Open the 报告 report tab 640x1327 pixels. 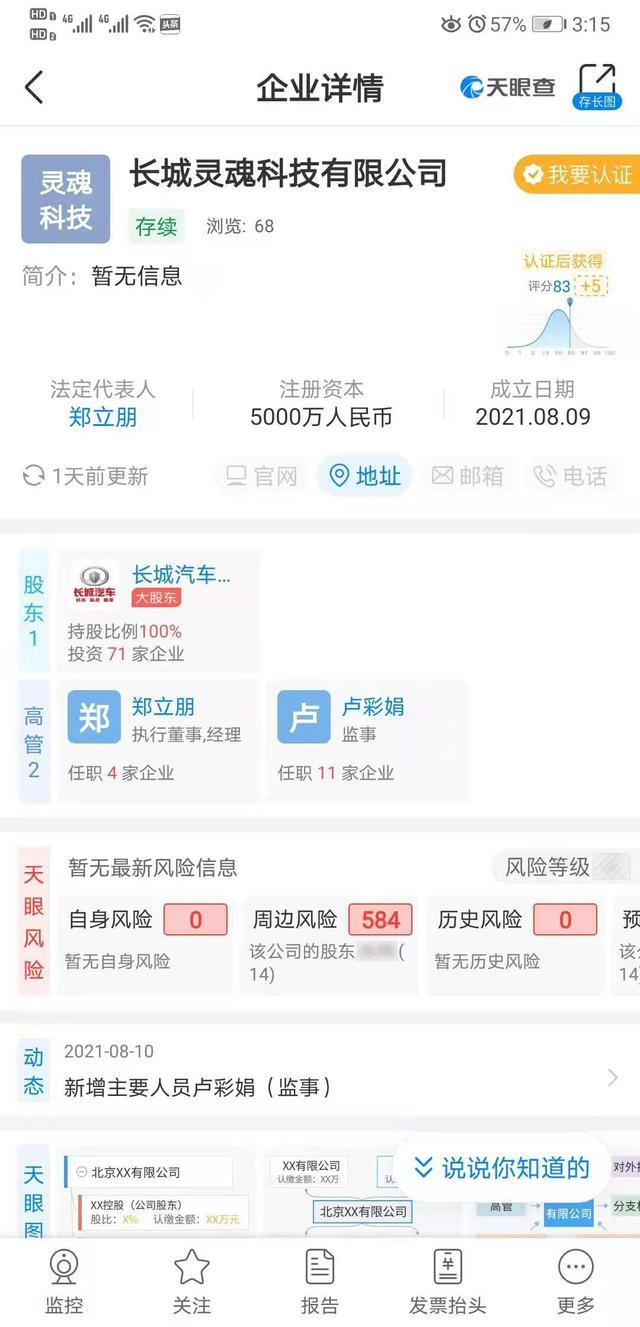tap(319, 1282)
